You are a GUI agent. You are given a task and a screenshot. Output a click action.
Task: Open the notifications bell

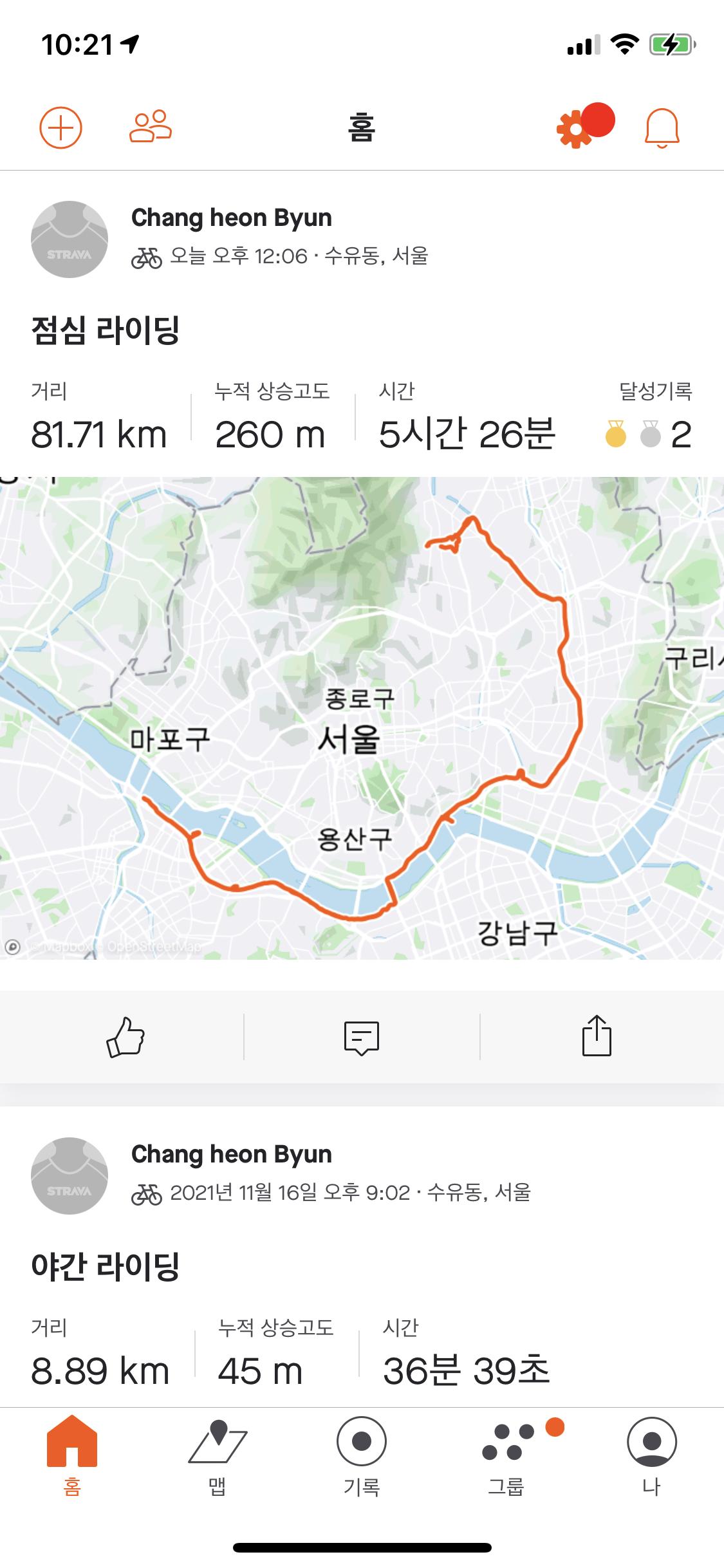(x=662, y=127)
